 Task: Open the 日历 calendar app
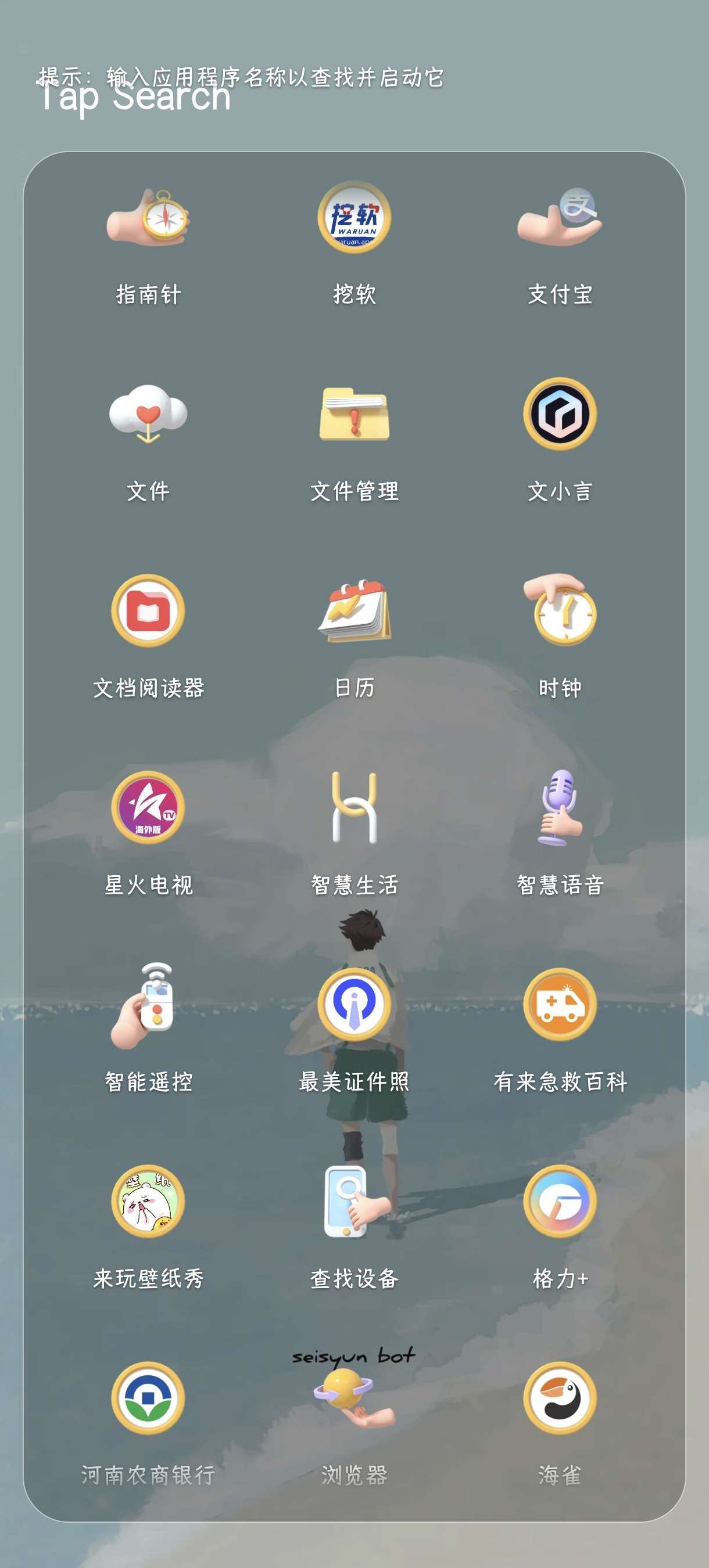[354, 611]
